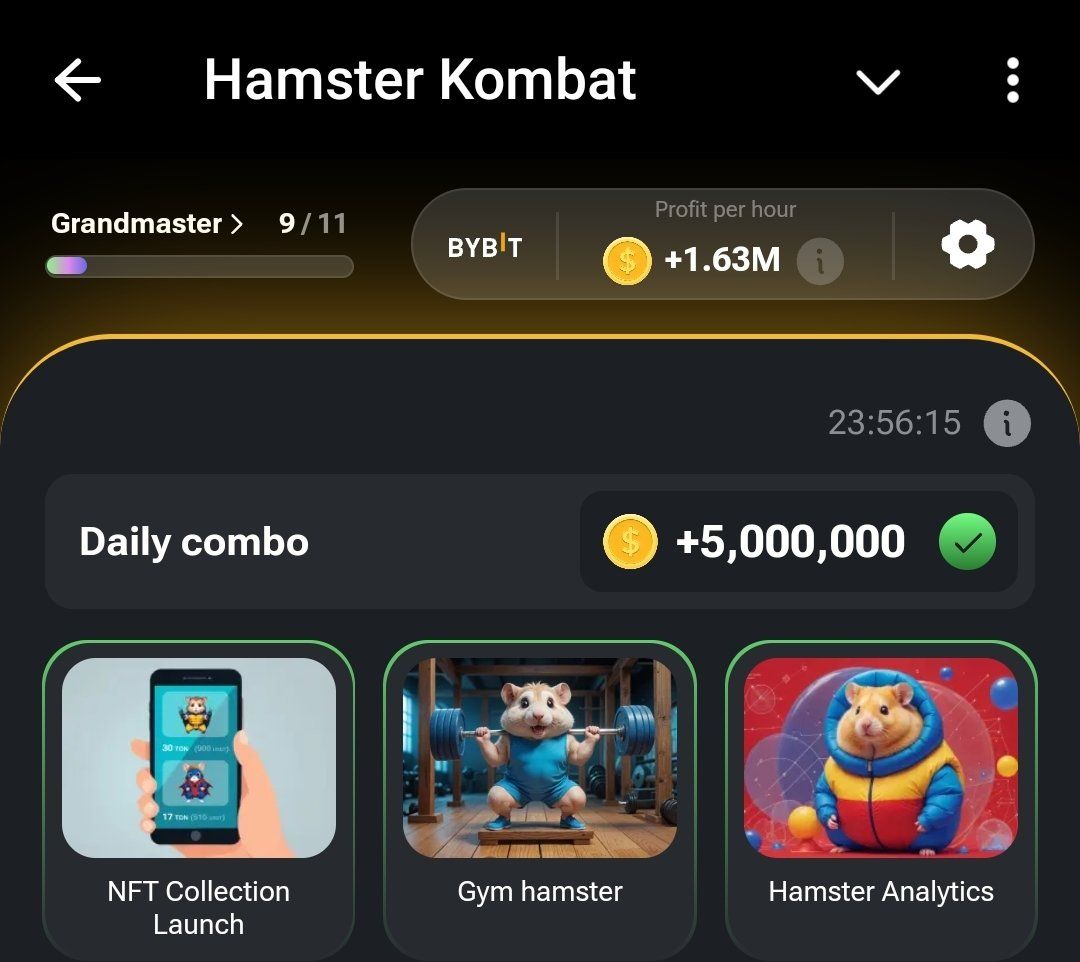The width and height of the screenshot is (1080, 962).
Task: Tap the Bybit exchange button
Action: pos(485,247)
